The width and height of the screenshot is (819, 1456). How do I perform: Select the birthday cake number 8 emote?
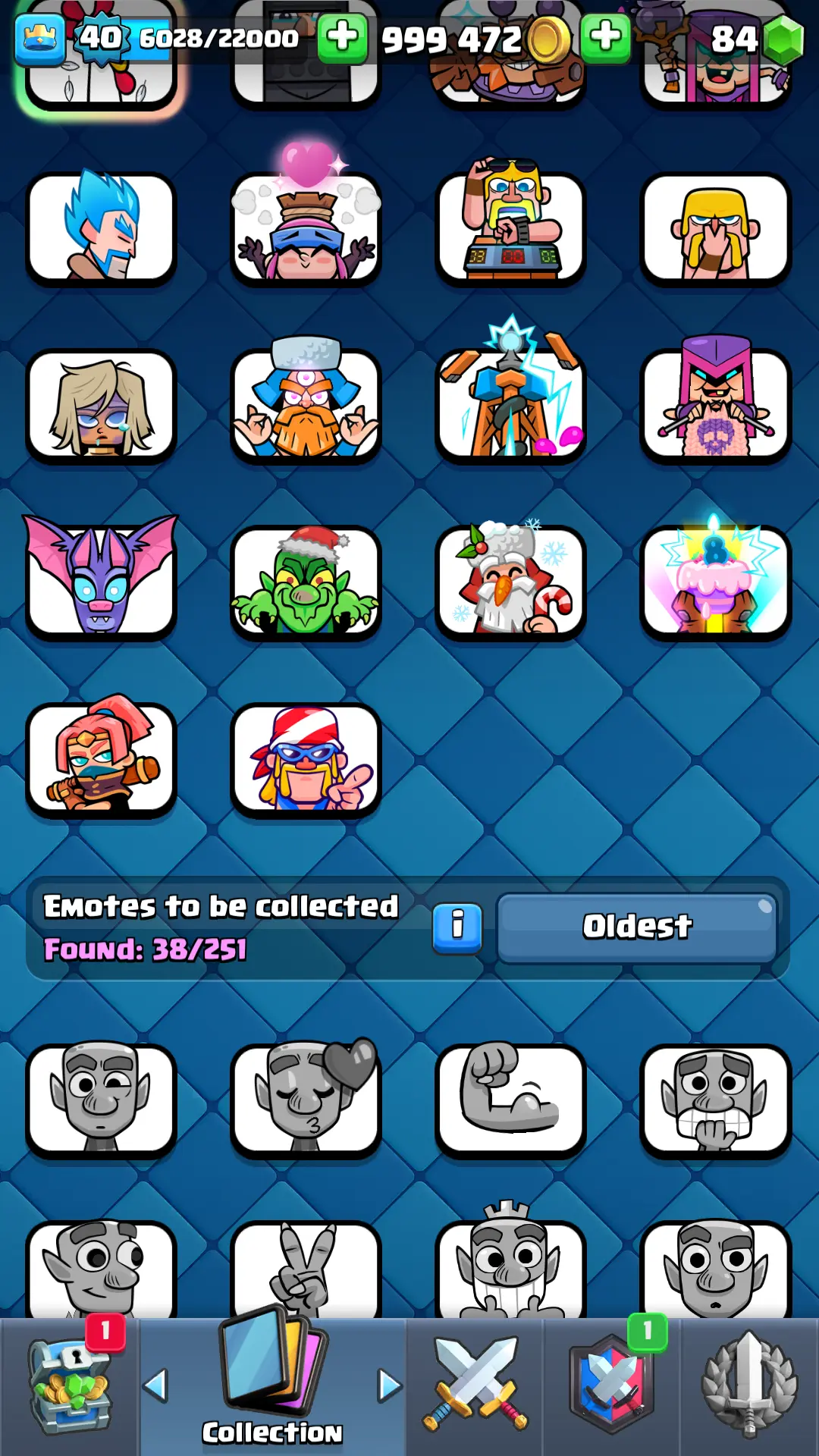point(715,581)
